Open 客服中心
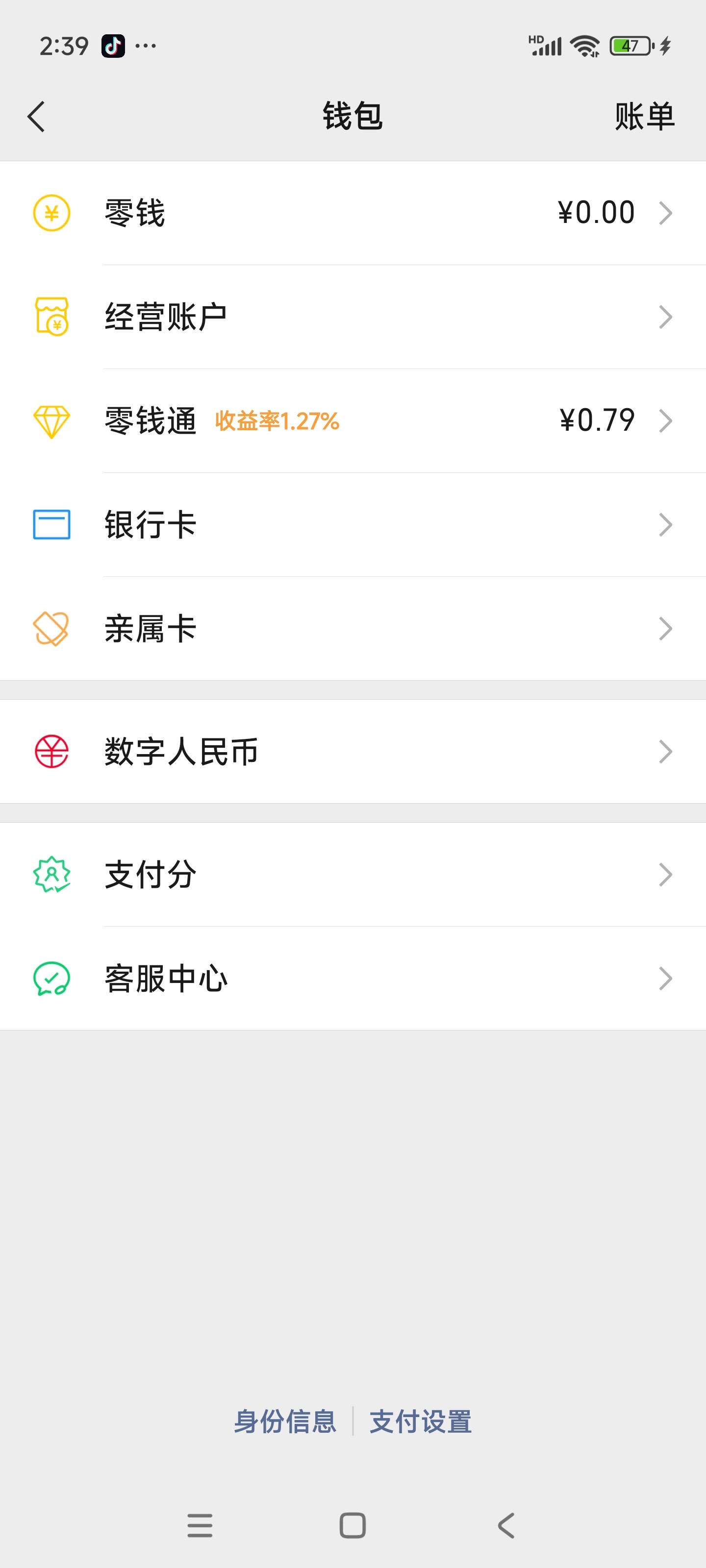Image resolution: width=706 pixels, height=1568 pixels. coord(353,979)
